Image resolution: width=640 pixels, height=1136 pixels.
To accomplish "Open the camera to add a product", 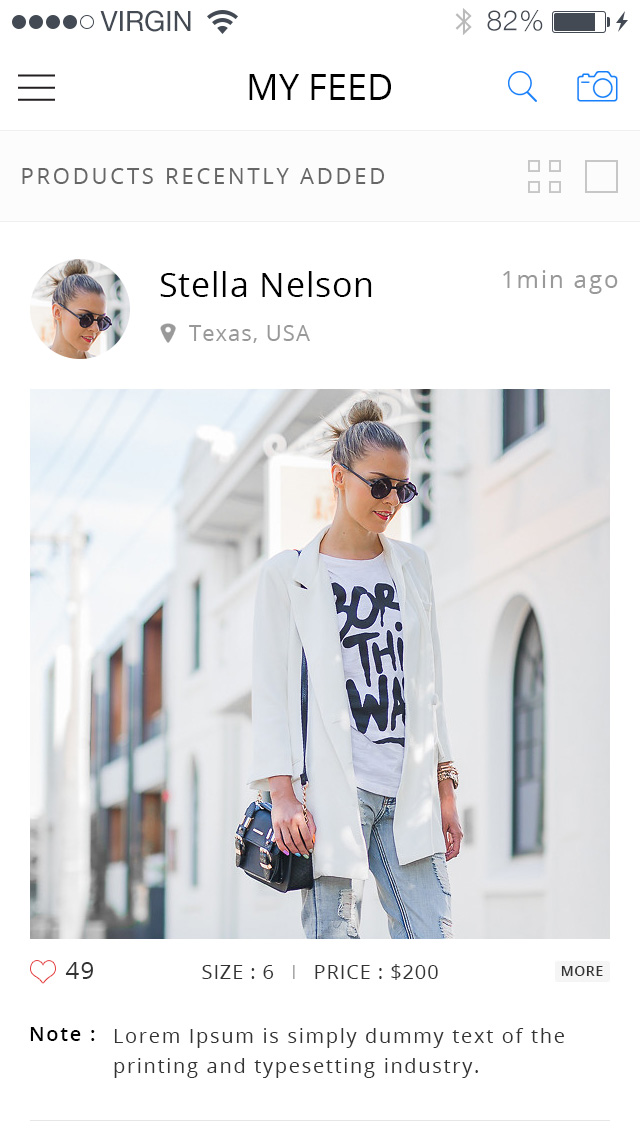I will tap(597, 87).
